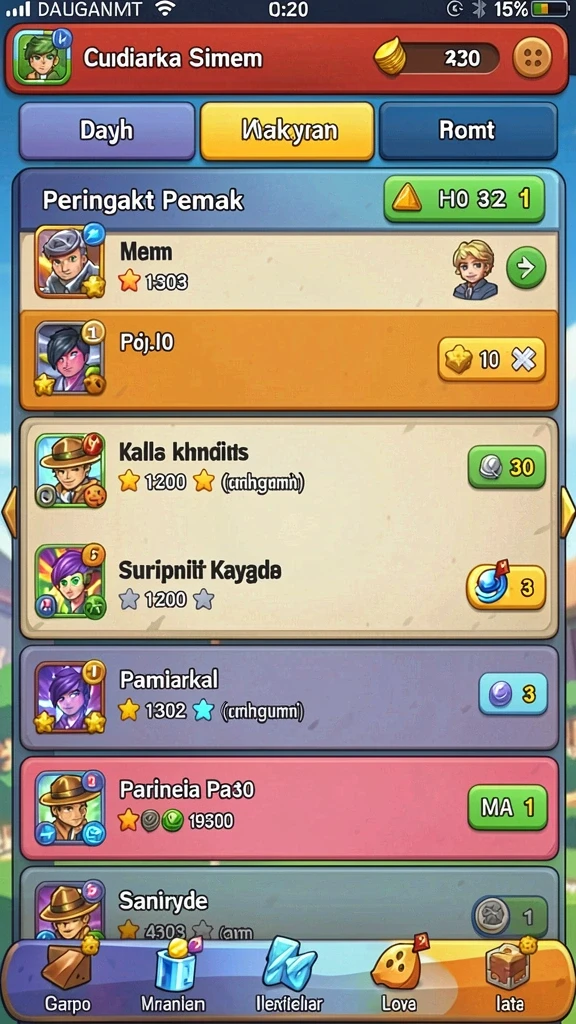Tap the green H0 32 1 button
Viewport: 576px width, 1024px height.
(x=464, y=199)
